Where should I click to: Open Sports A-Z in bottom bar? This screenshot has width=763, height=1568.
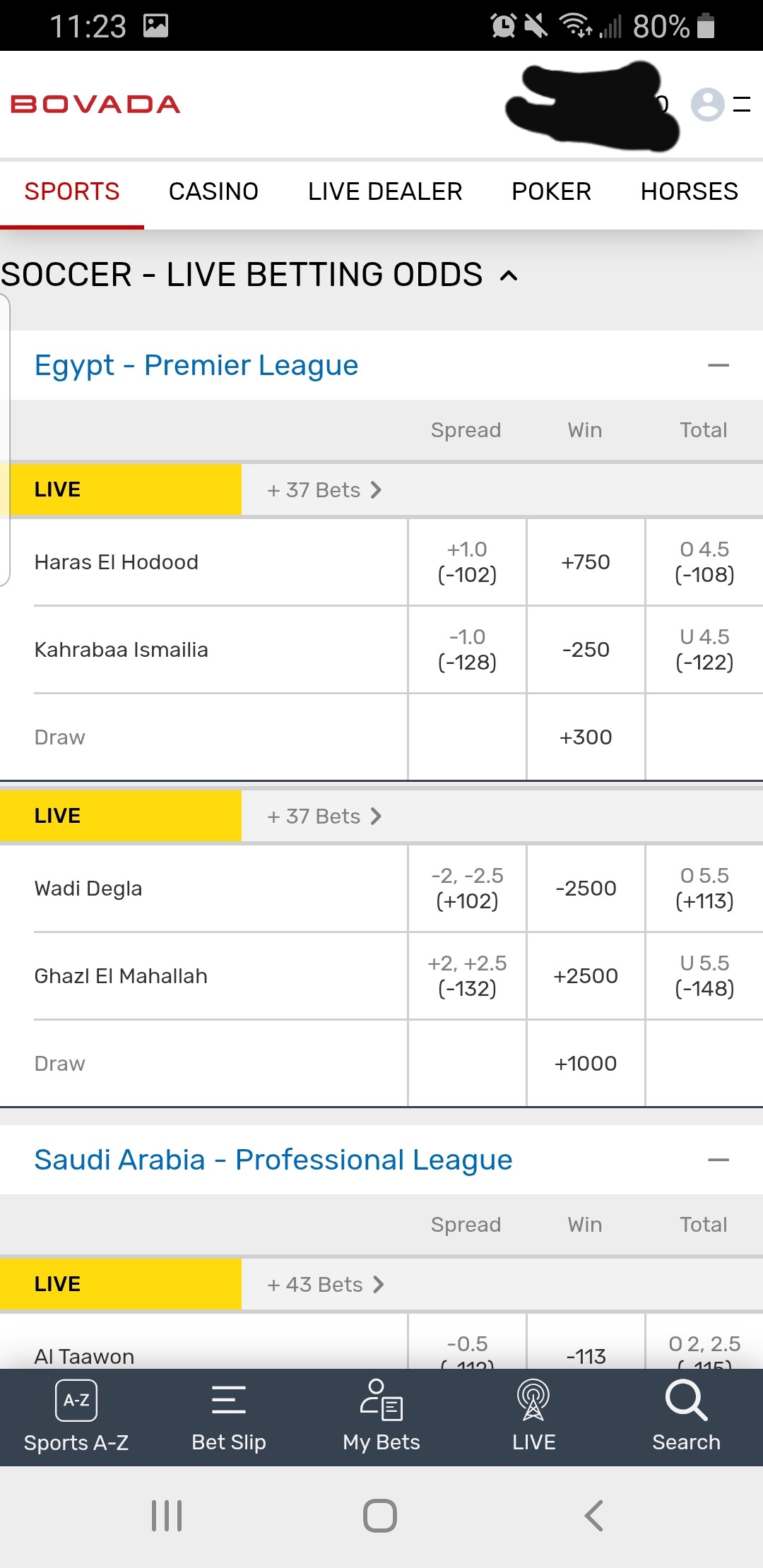tap(76, 1417)
